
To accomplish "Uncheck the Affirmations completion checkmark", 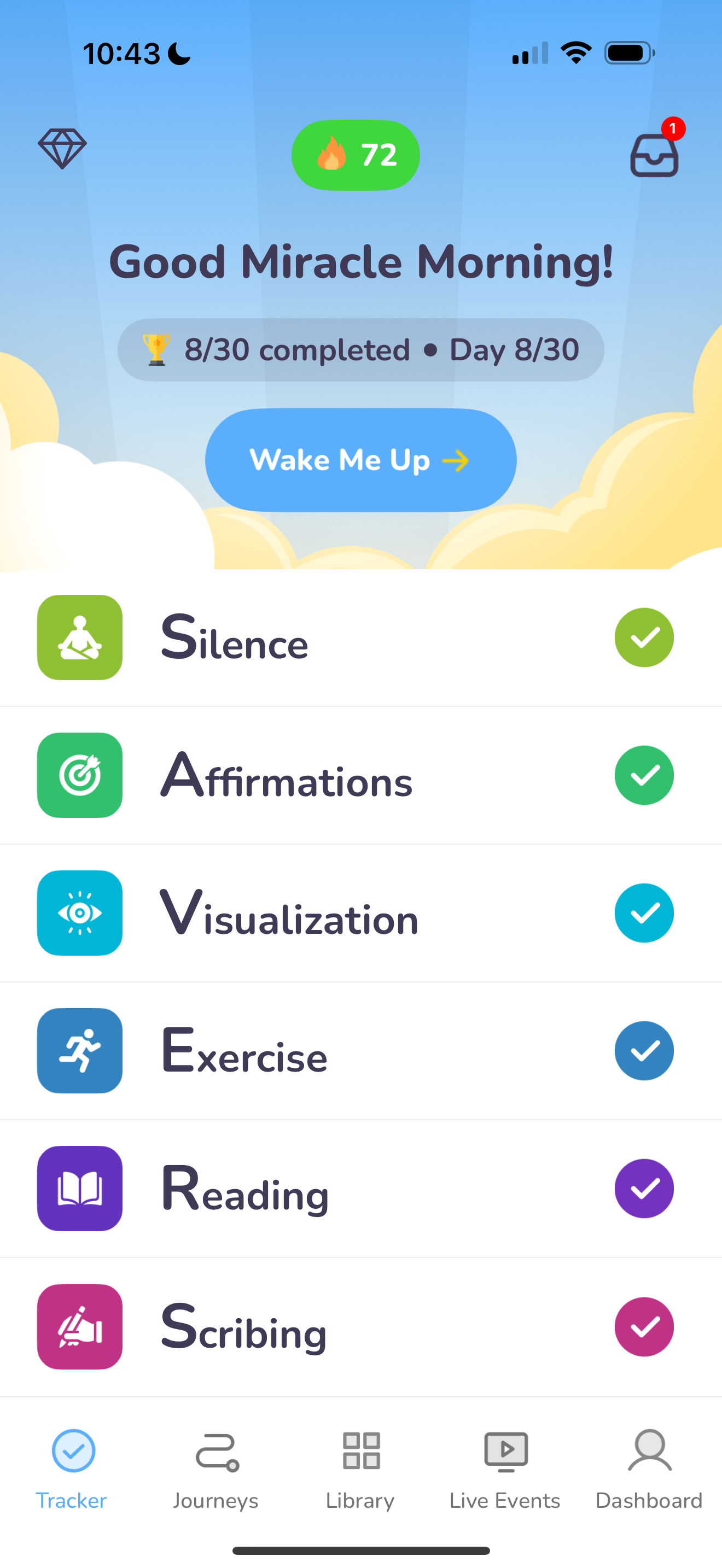I will pyautogui.click(x=643, y=775).
